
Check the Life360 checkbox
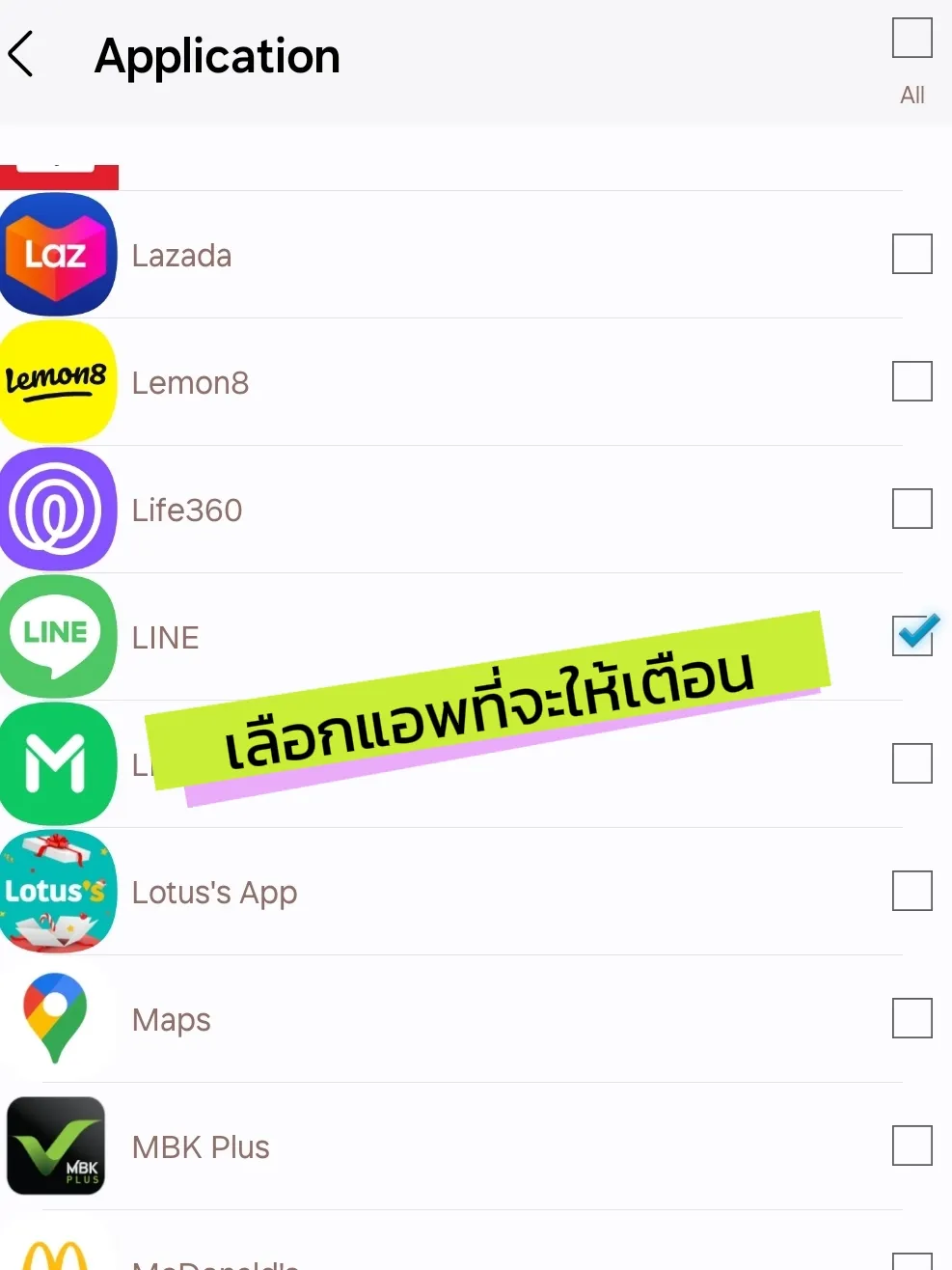click(x=911, y=510)
